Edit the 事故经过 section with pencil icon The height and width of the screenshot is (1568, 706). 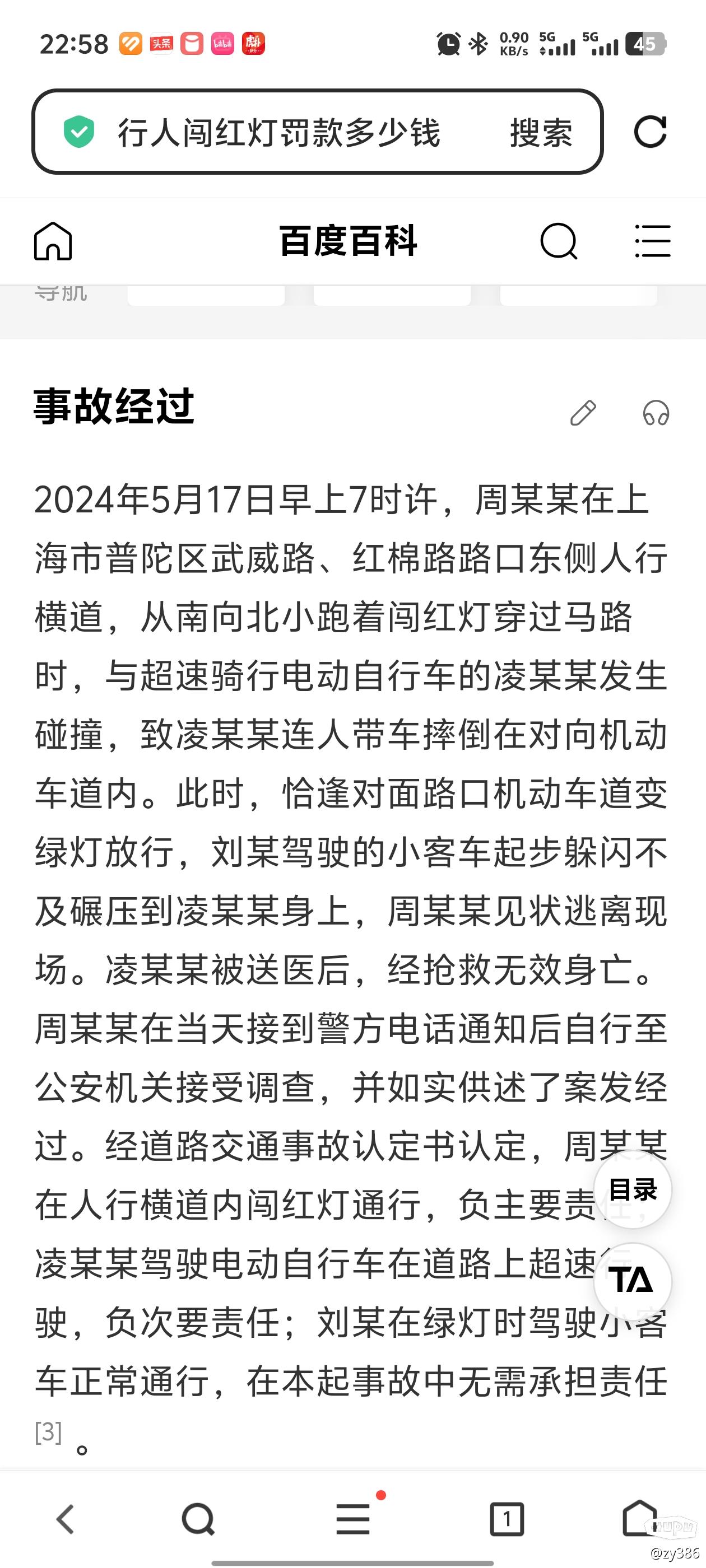tap(583, 413)
